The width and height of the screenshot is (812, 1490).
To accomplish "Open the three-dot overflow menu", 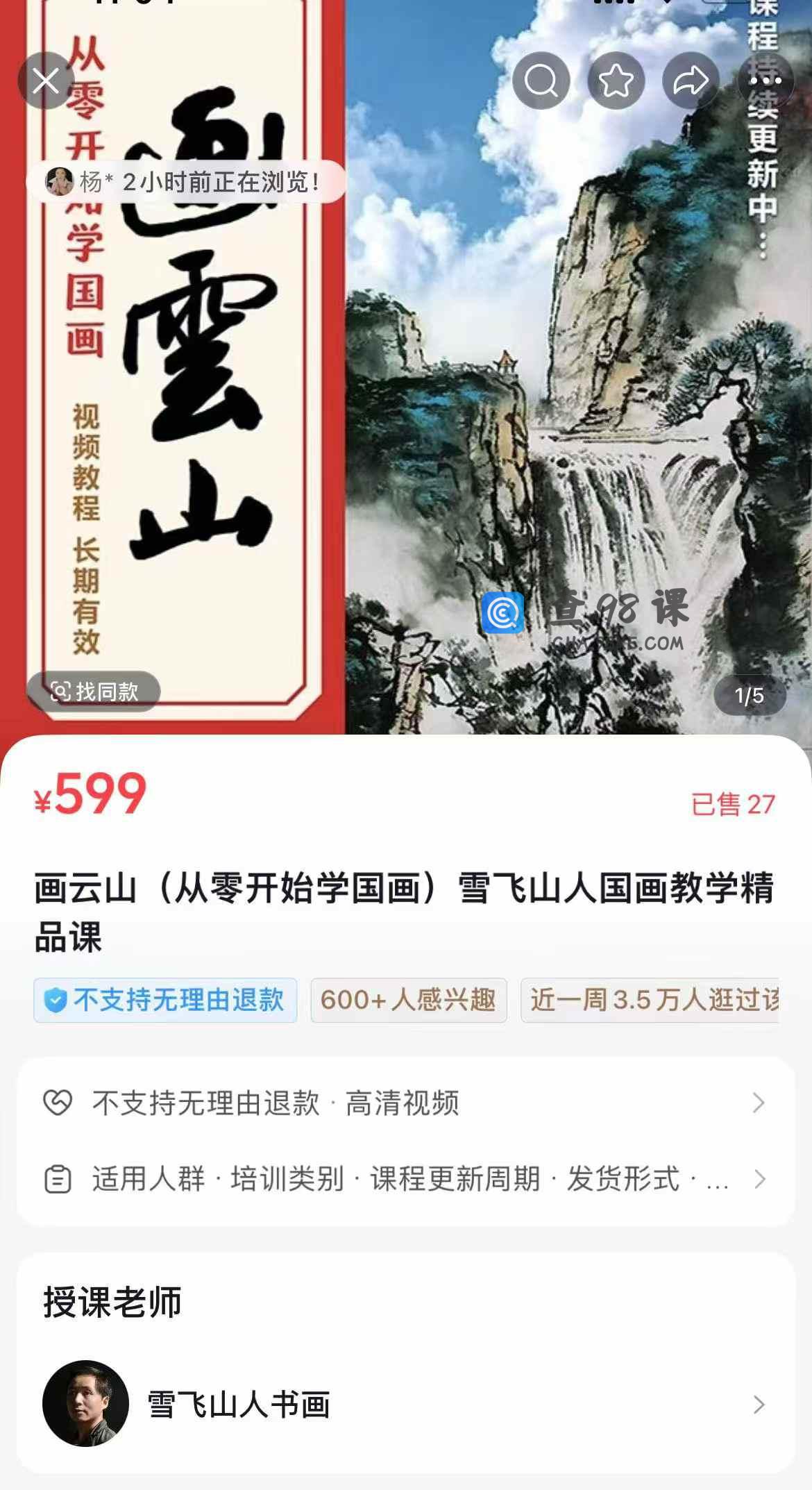I will click(x=766, y=81).
